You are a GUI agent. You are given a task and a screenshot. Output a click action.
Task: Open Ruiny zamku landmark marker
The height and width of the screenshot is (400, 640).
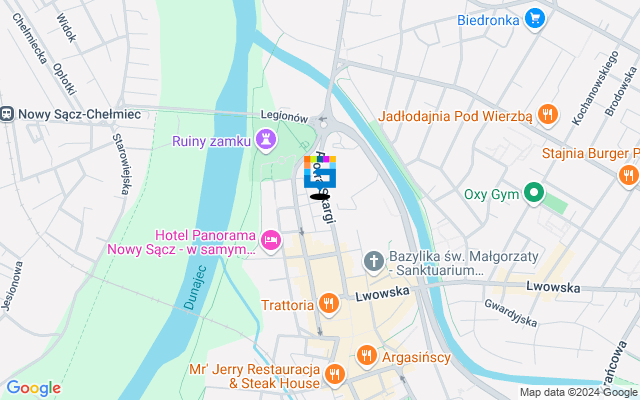tap(266, 140)
